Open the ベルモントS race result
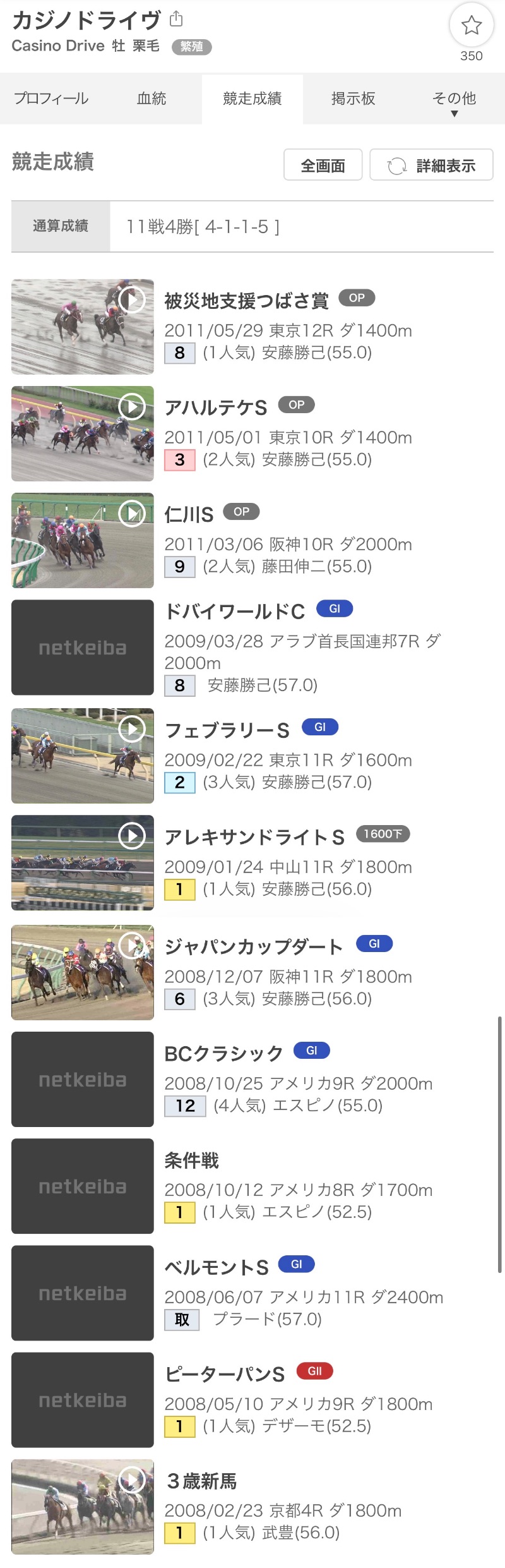Image resolution: width=505 pixels, height=1568 pixels. 217,1267
